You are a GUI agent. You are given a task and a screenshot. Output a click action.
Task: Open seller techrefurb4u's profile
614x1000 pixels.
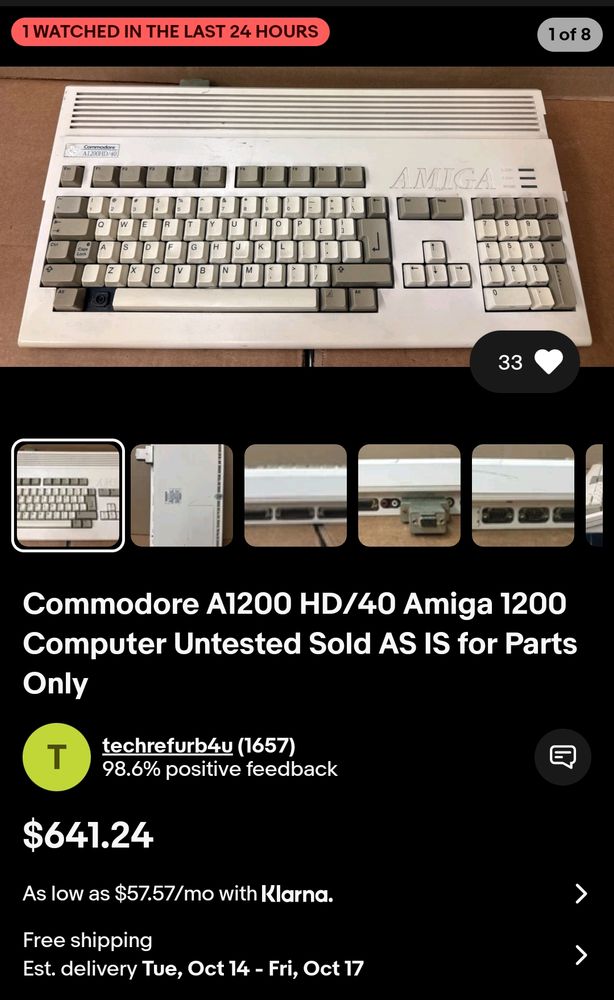[168, 746]
